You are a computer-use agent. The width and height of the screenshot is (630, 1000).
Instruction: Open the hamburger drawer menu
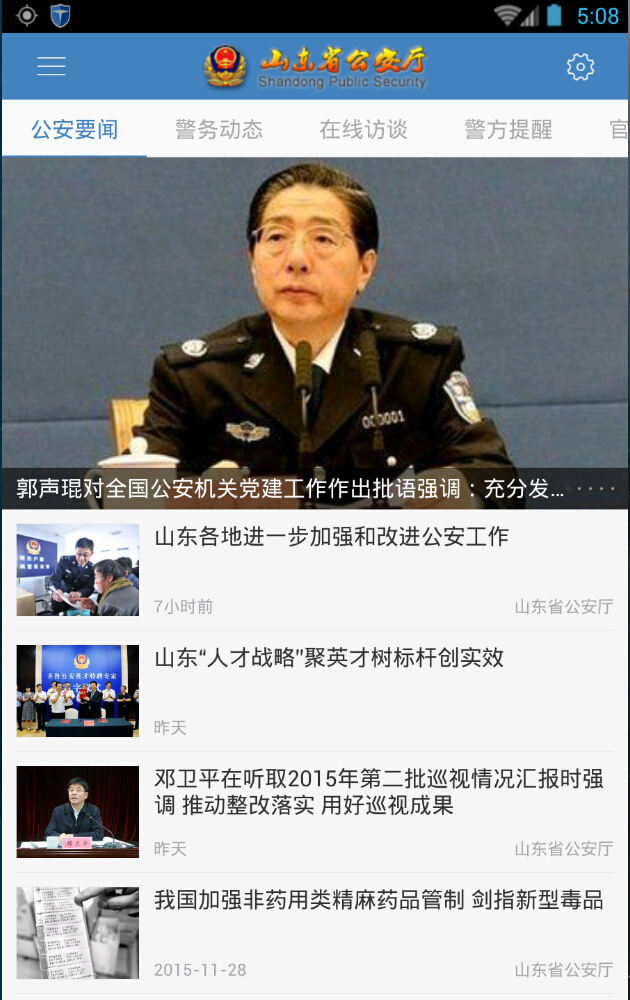click(51, 67)
